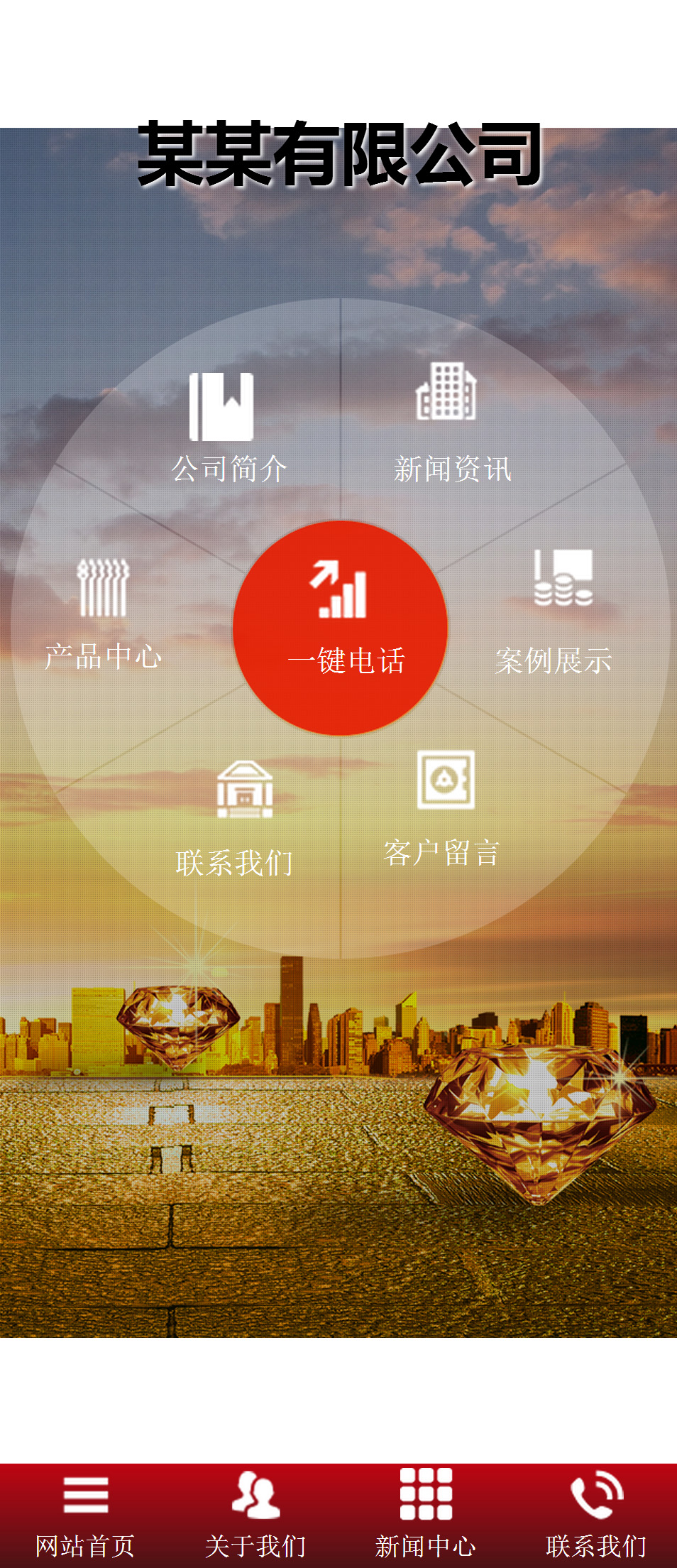Open 产品中心 from the circular menu

coord(104,614)
